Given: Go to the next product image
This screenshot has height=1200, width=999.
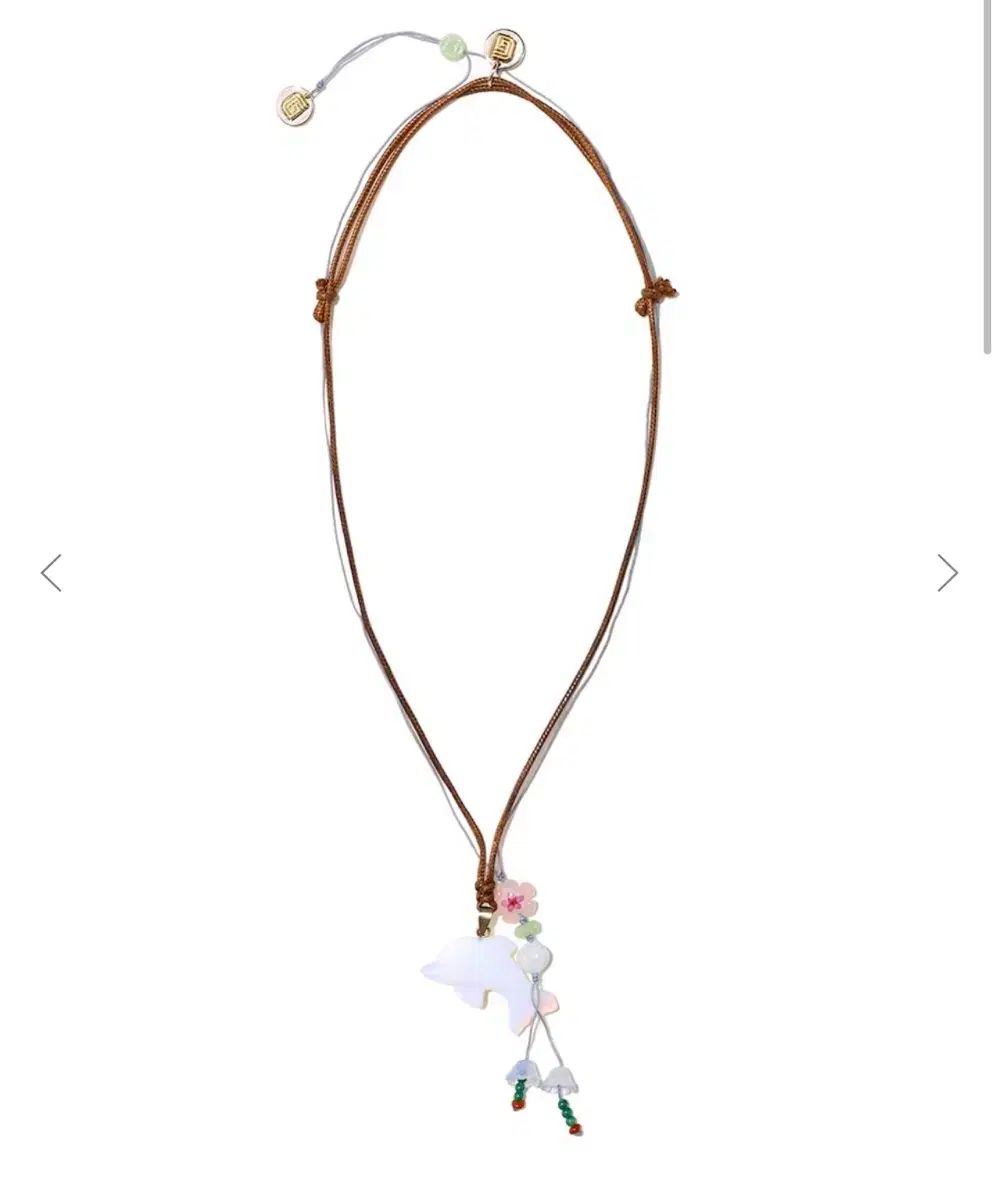Looking at the screenshot, I should pos(947,573).
